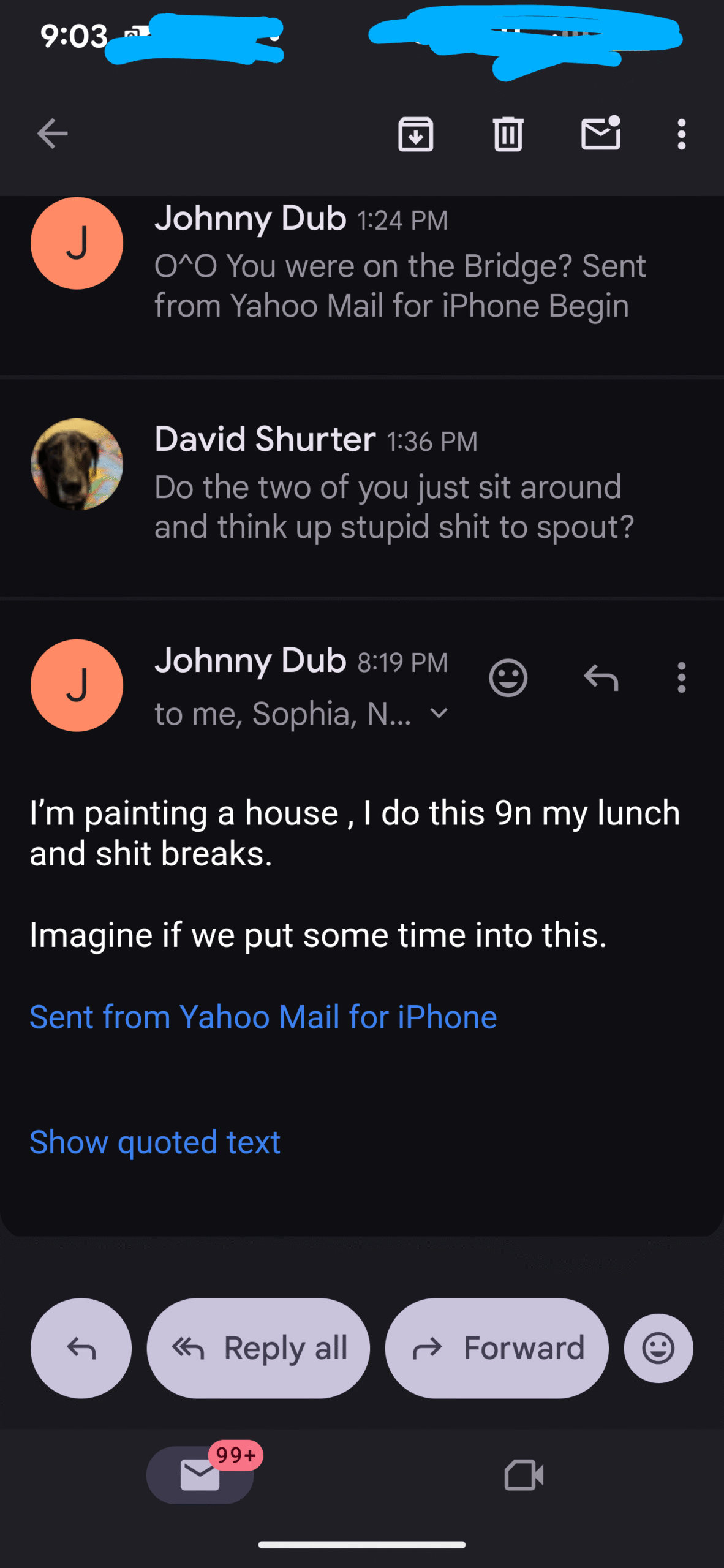Switch to the Meet video tab

point(524,1475)
